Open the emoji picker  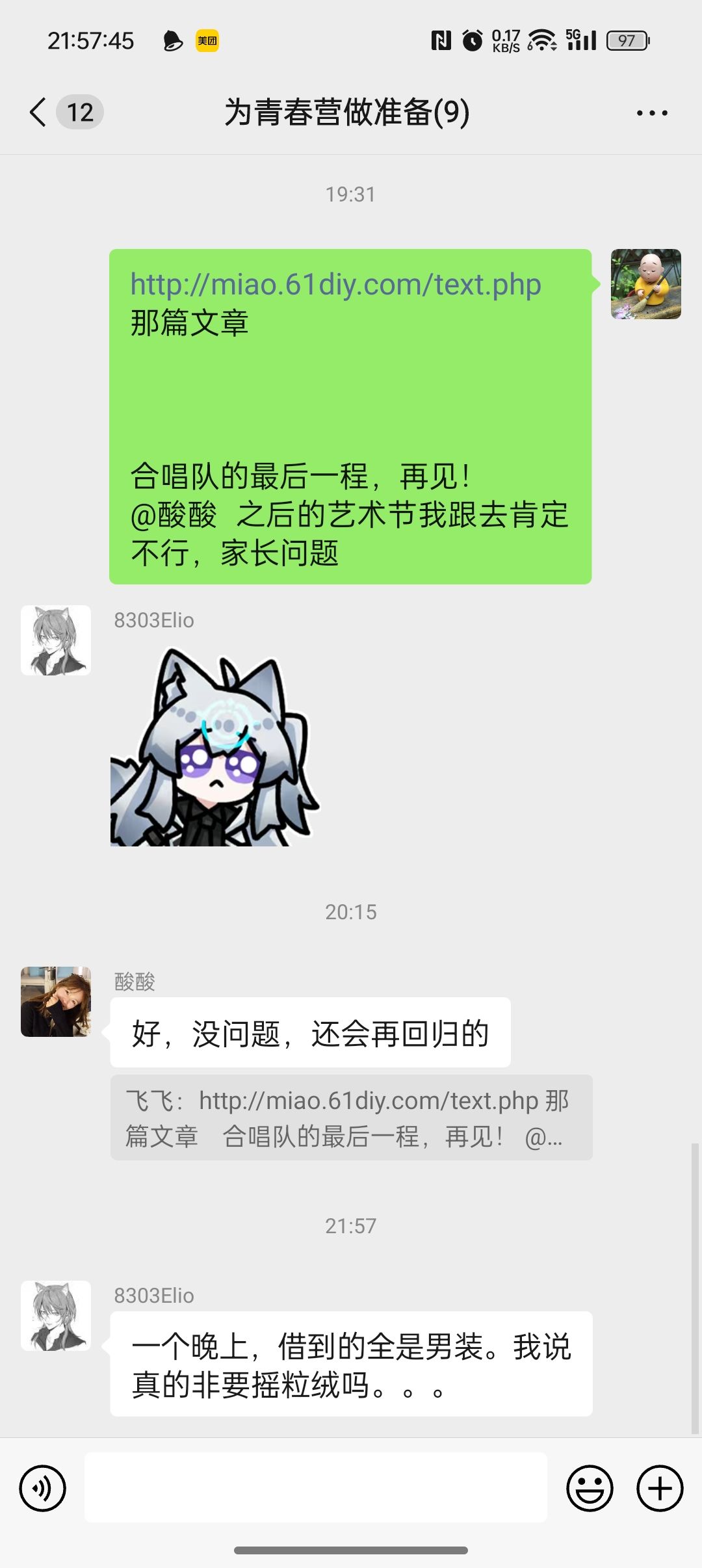pyautogui.click(x=590, y=1488)
